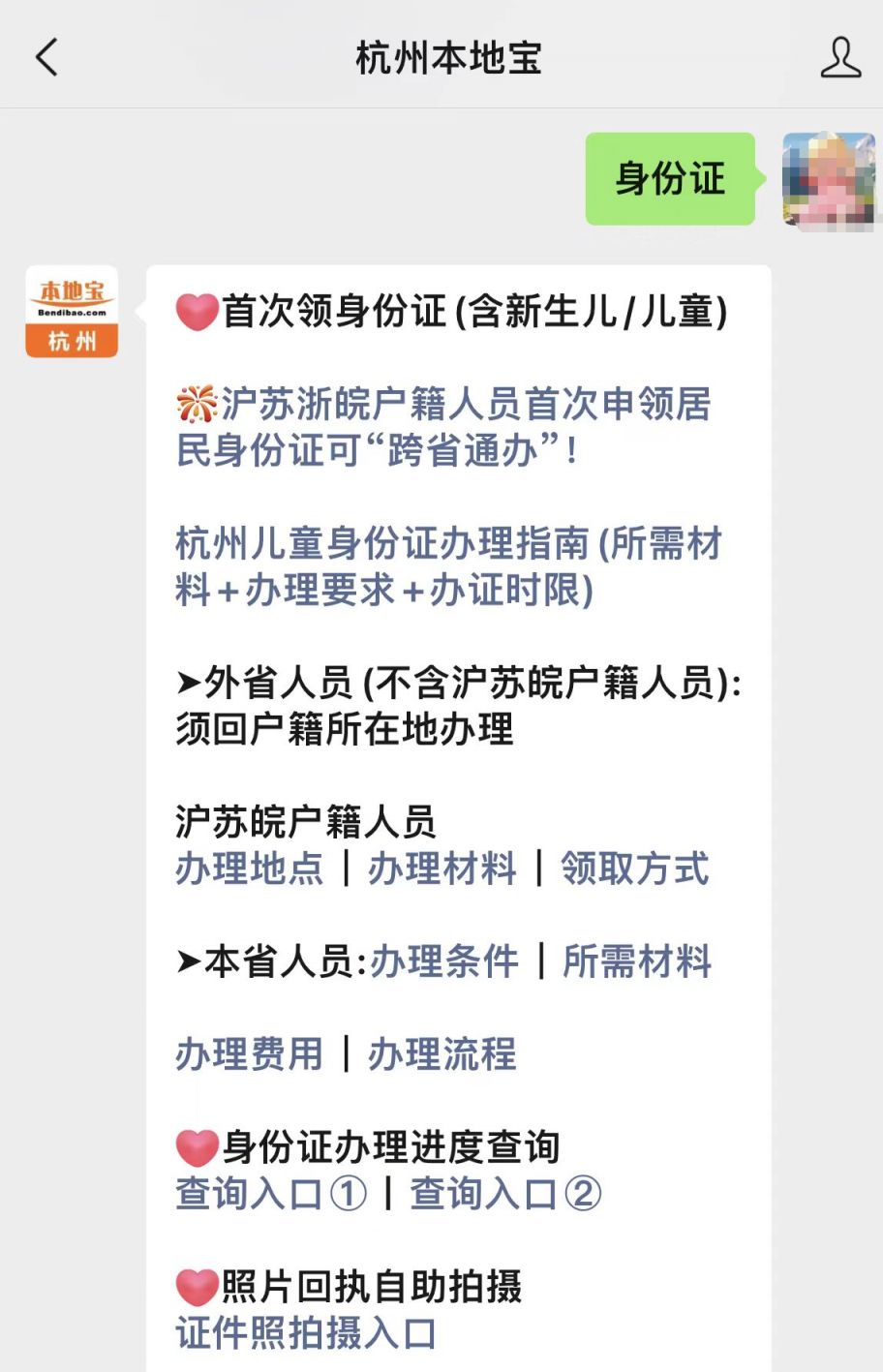
Task: Open the 办理材料 link
Action: [441, 869]
